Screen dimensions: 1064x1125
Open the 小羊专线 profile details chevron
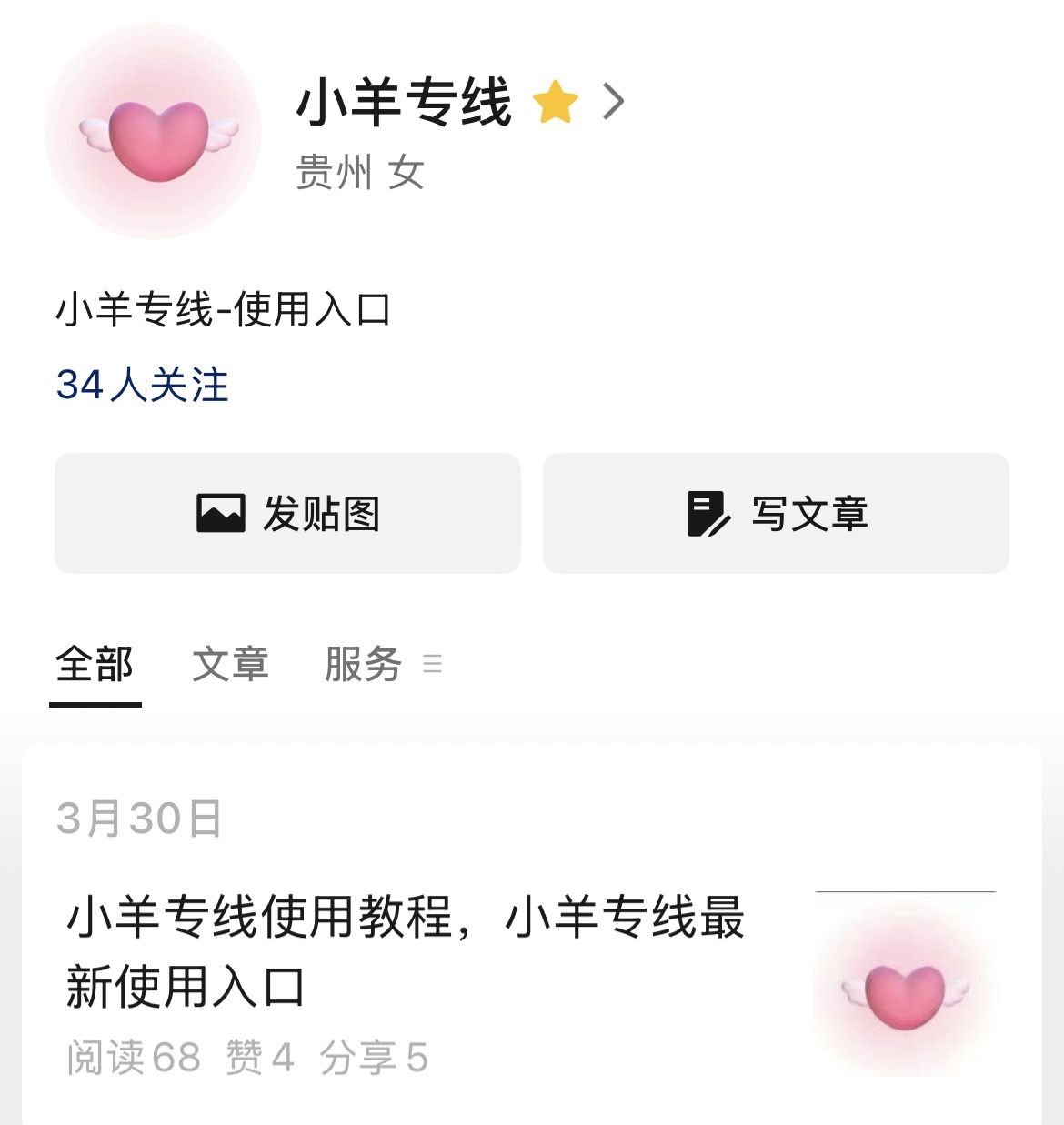[x=614, y=101]
